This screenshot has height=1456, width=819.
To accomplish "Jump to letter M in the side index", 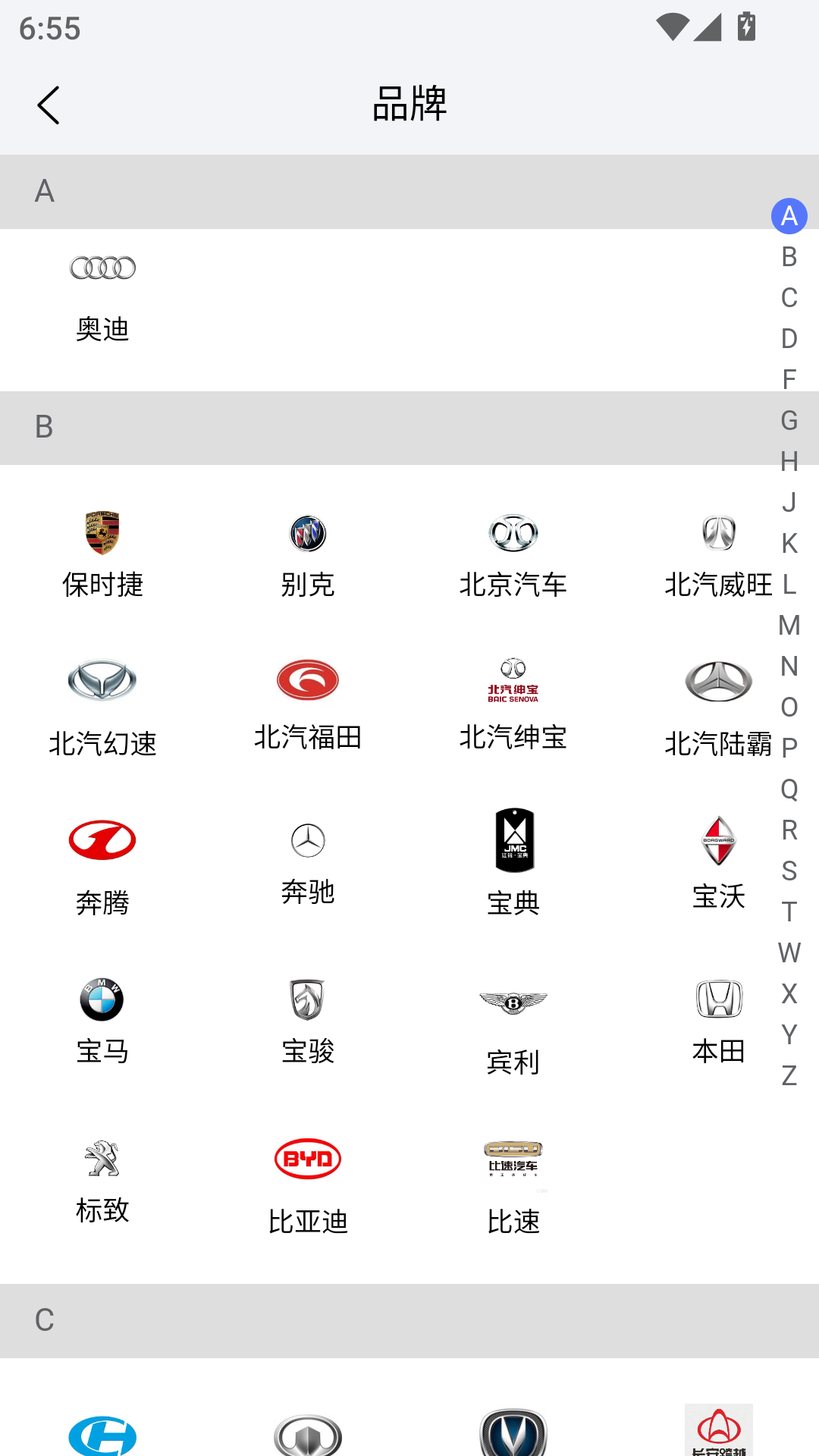I will click(x=789, y=623).
